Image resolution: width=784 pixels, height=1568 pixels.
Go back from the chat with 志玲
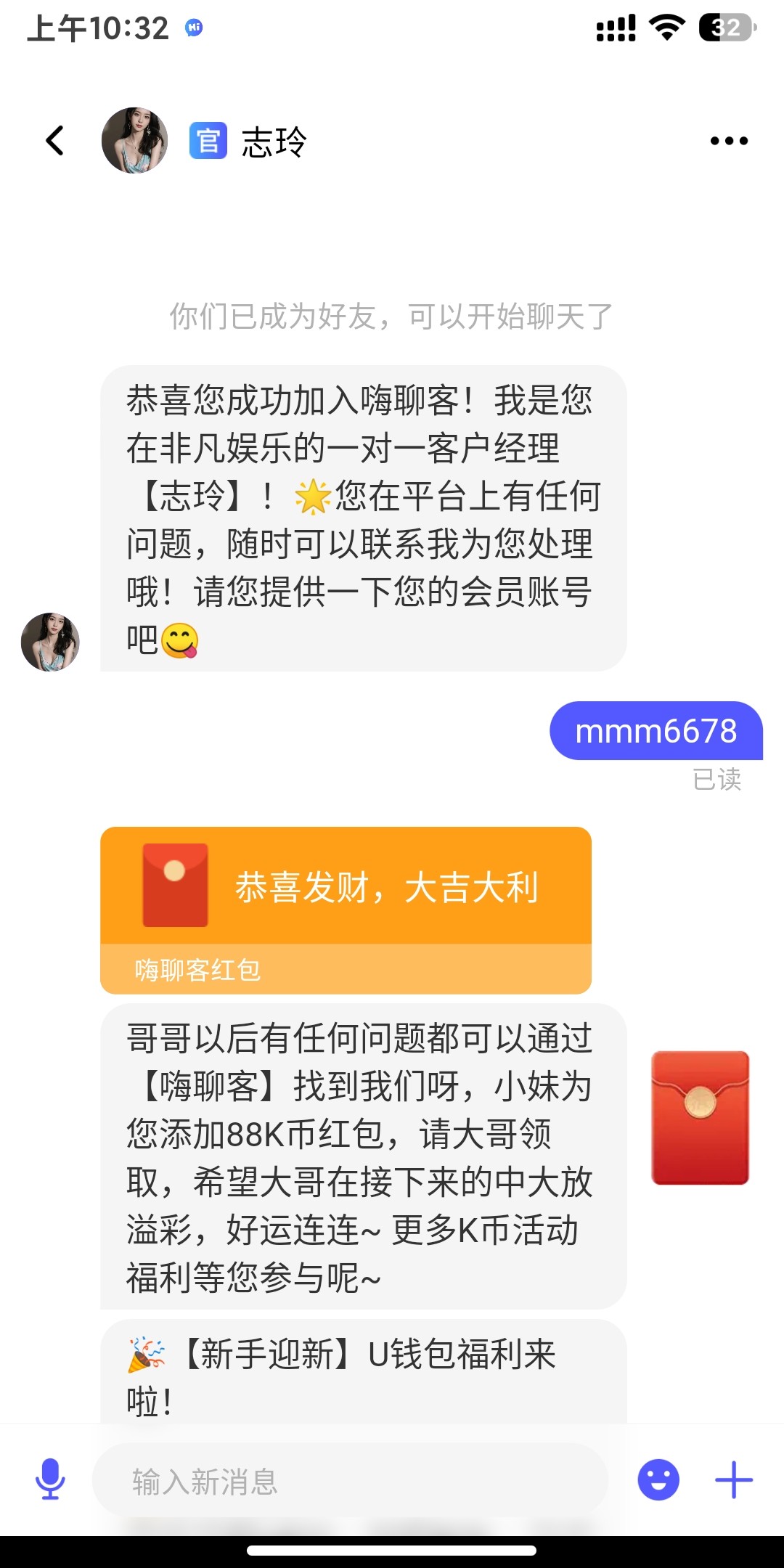[x=54, y=141]
